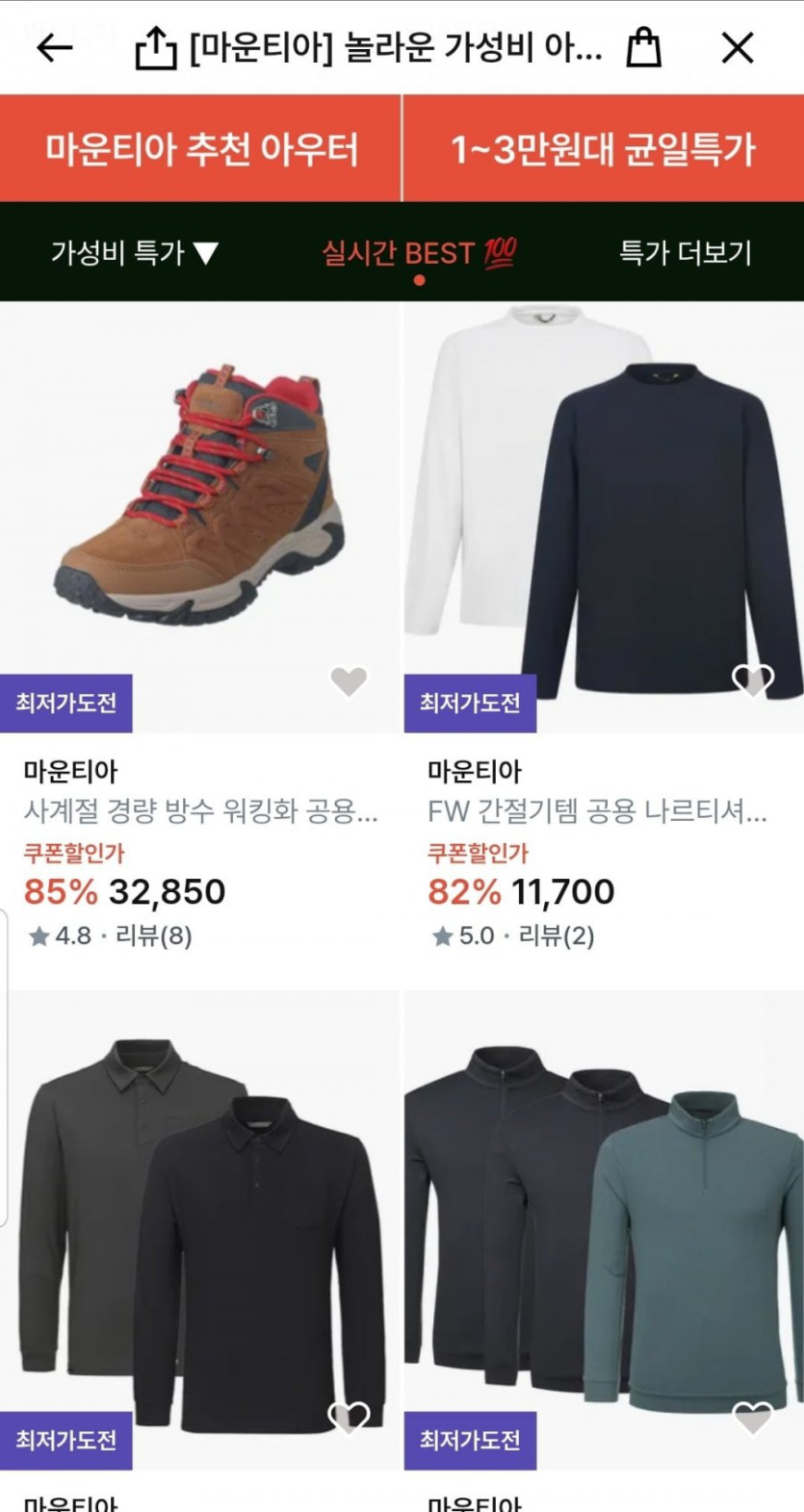Select the 특가 더보기 tab
This screenshot has height=1512, width=804.
coord(685,252)
